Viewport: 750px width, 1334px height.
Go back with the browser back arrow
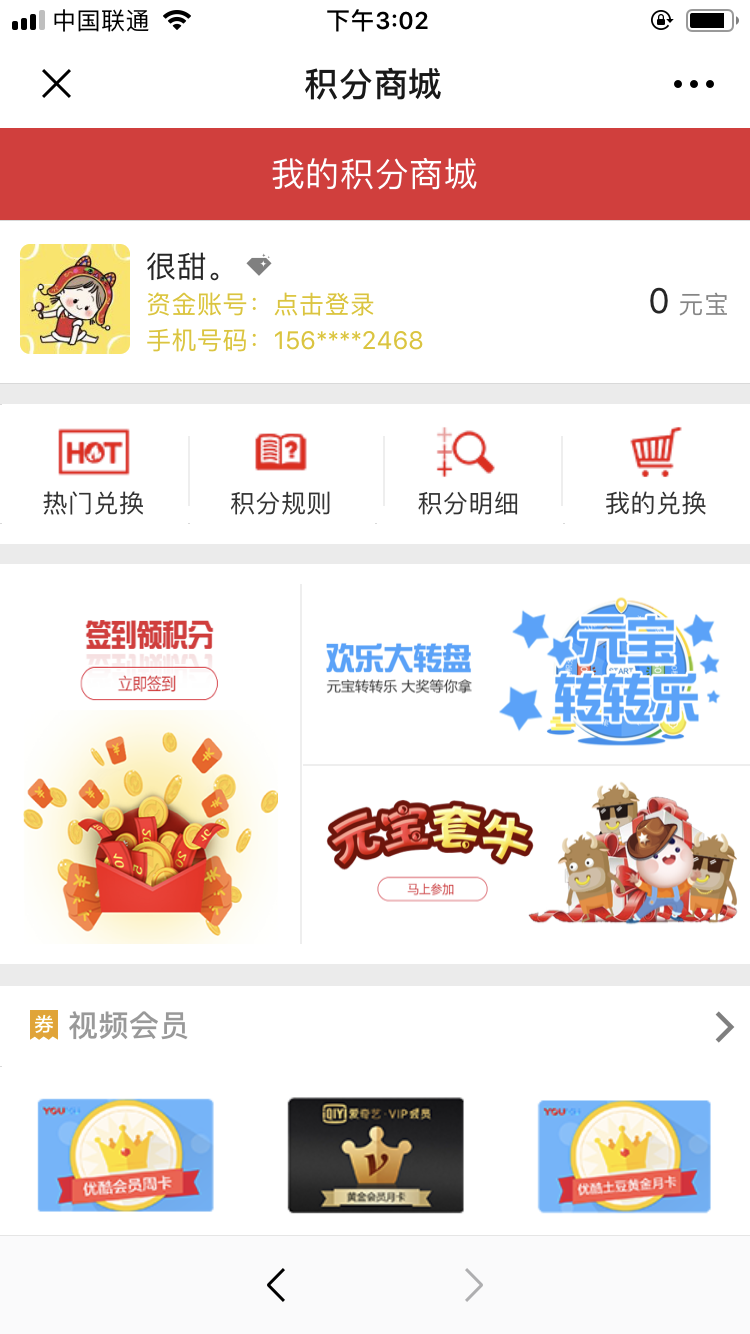277,1285
